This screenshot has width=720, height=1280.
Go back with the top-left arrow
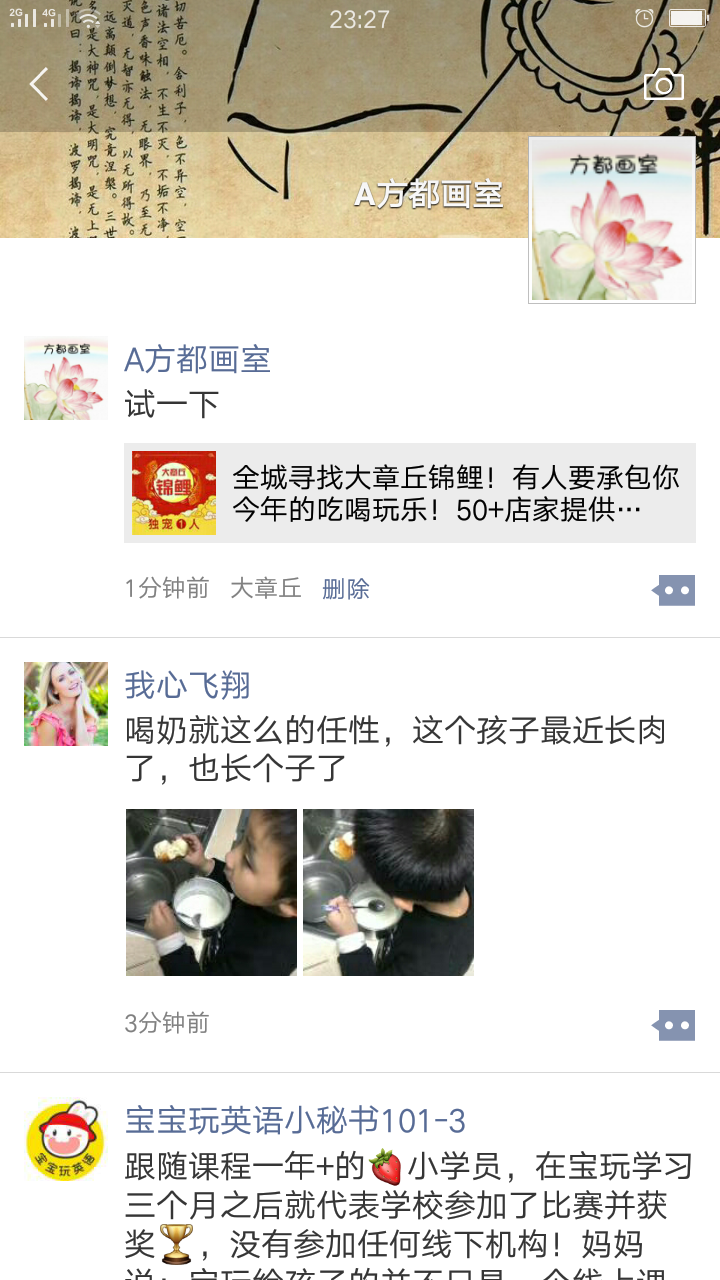(x=39, y=85)
